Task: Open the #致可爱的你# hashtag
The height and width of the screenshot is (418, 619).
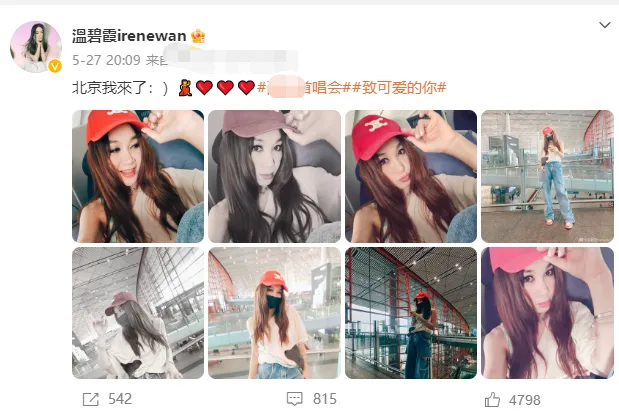Action: point(404,88)
